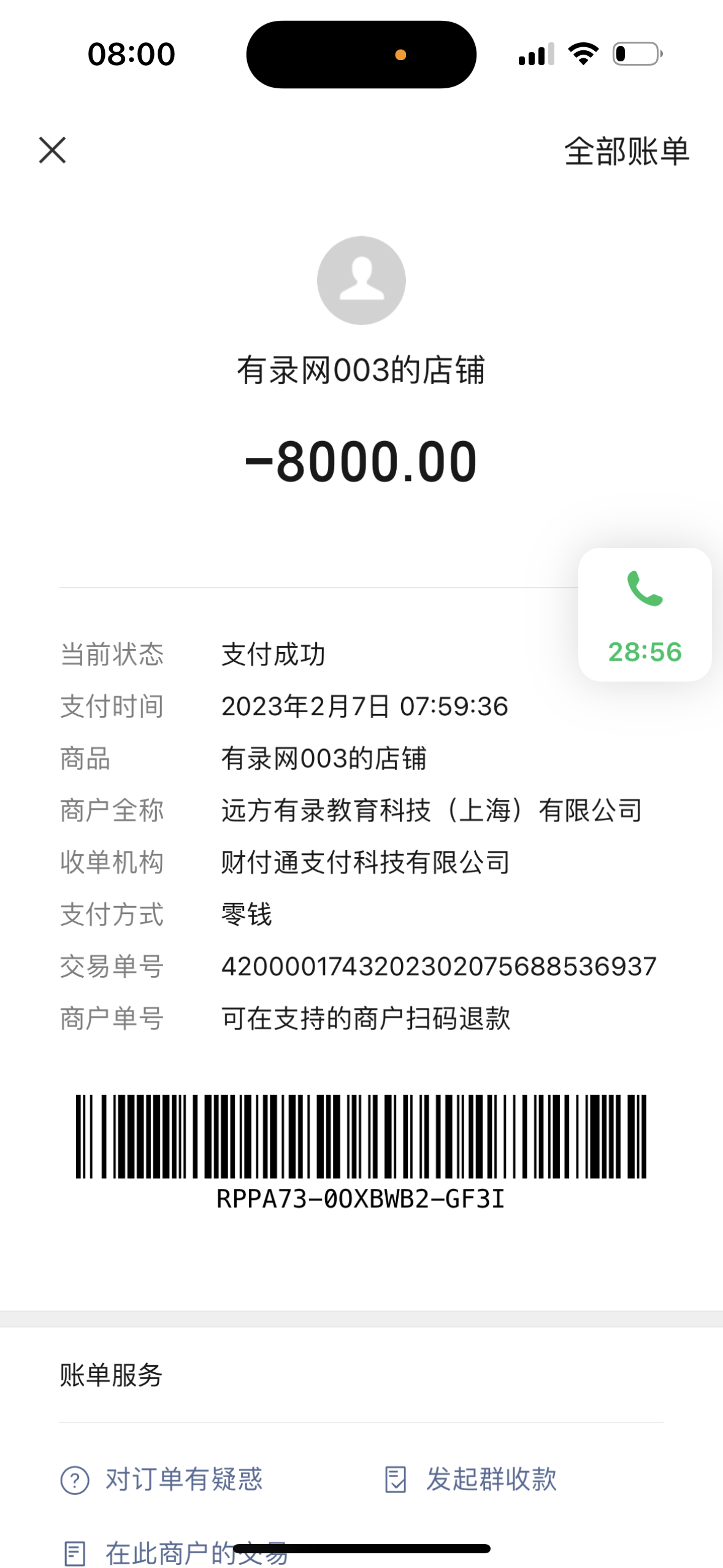Image resolution: width=723 pixels, height=1568 pixels.
Task: Open 全部账单 (all bills)
Action: pos(626,152)
